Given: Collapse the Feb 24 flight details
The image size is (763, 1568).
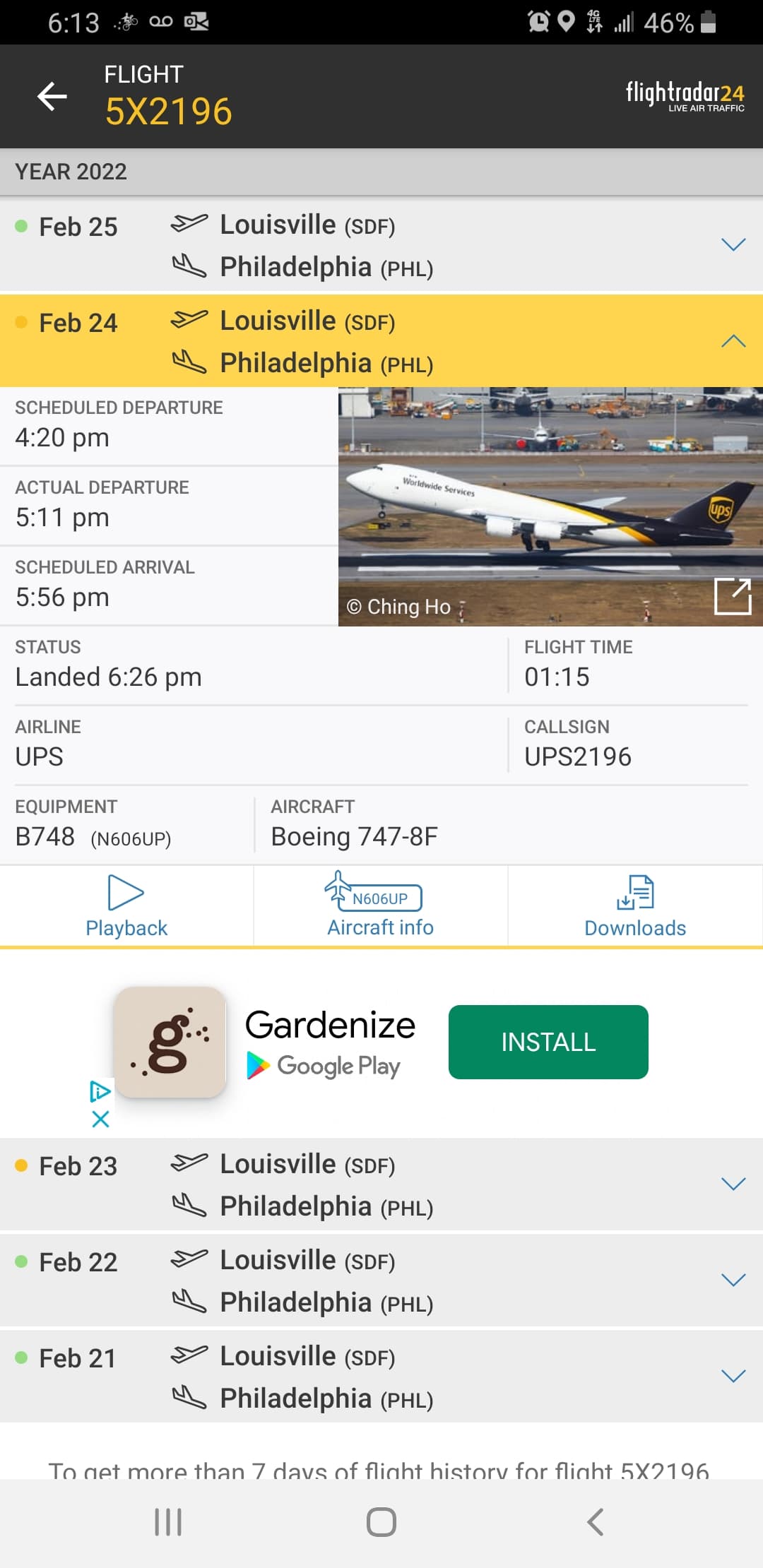Looking at the screenshot, I should (x=733, y=341).
